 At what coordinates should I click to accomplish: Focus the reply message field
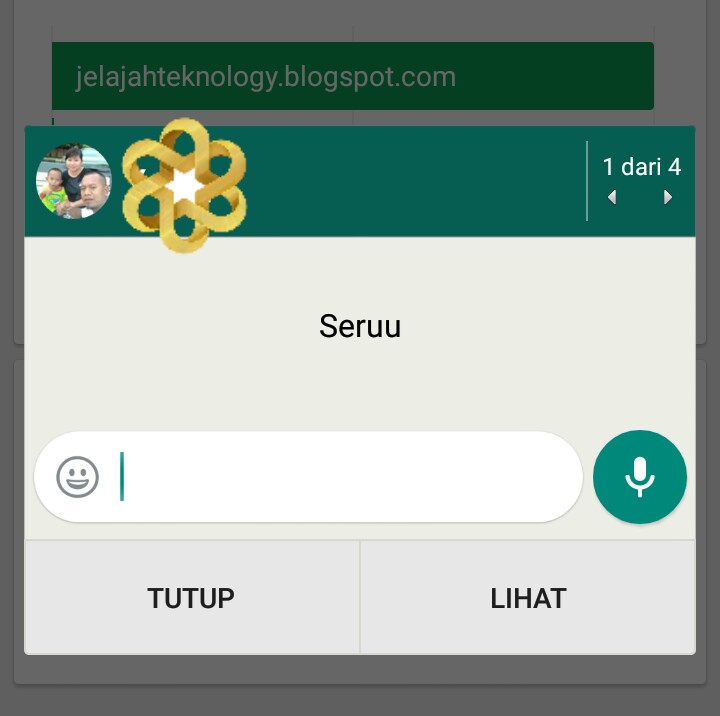[350, 477]
